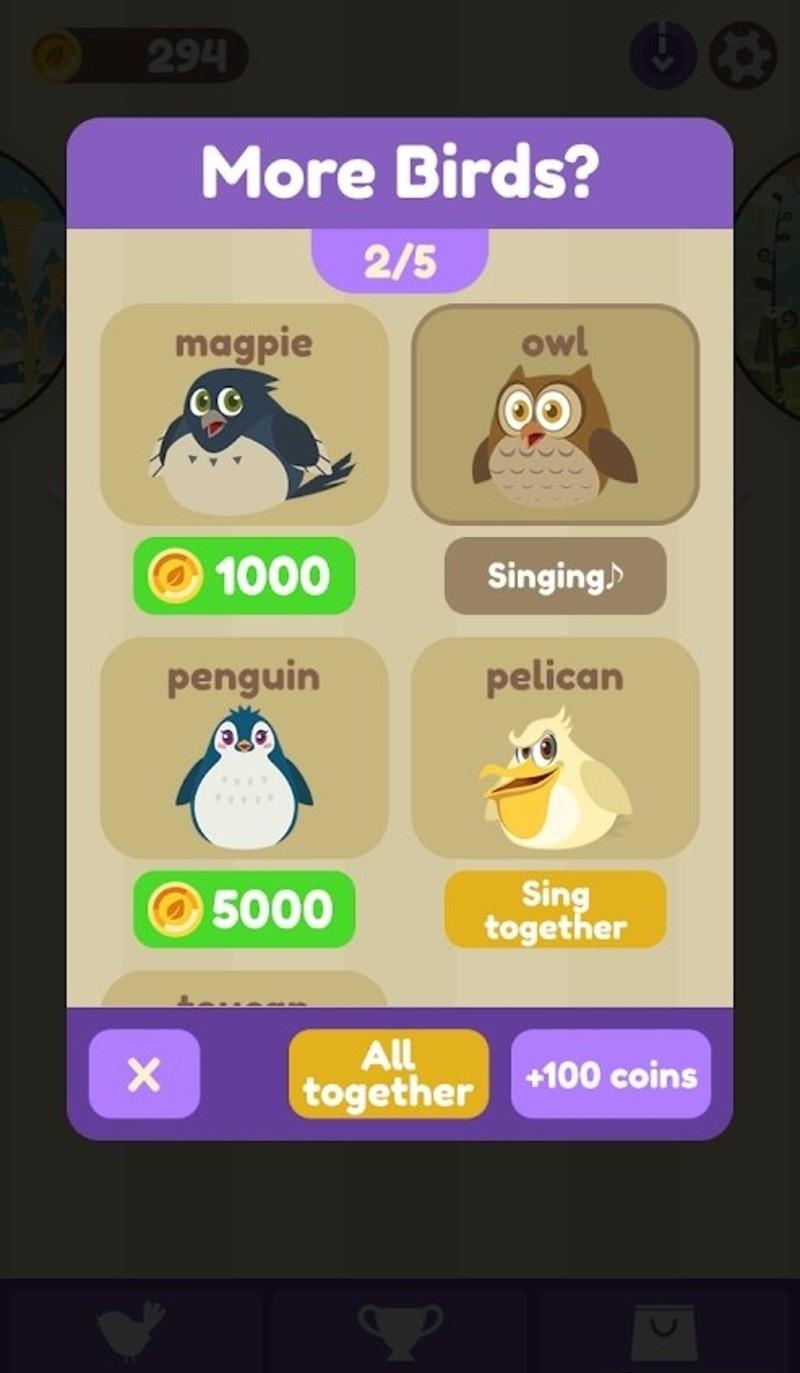
Task: Select the owl bird card
Action: (x=555, y=414)
